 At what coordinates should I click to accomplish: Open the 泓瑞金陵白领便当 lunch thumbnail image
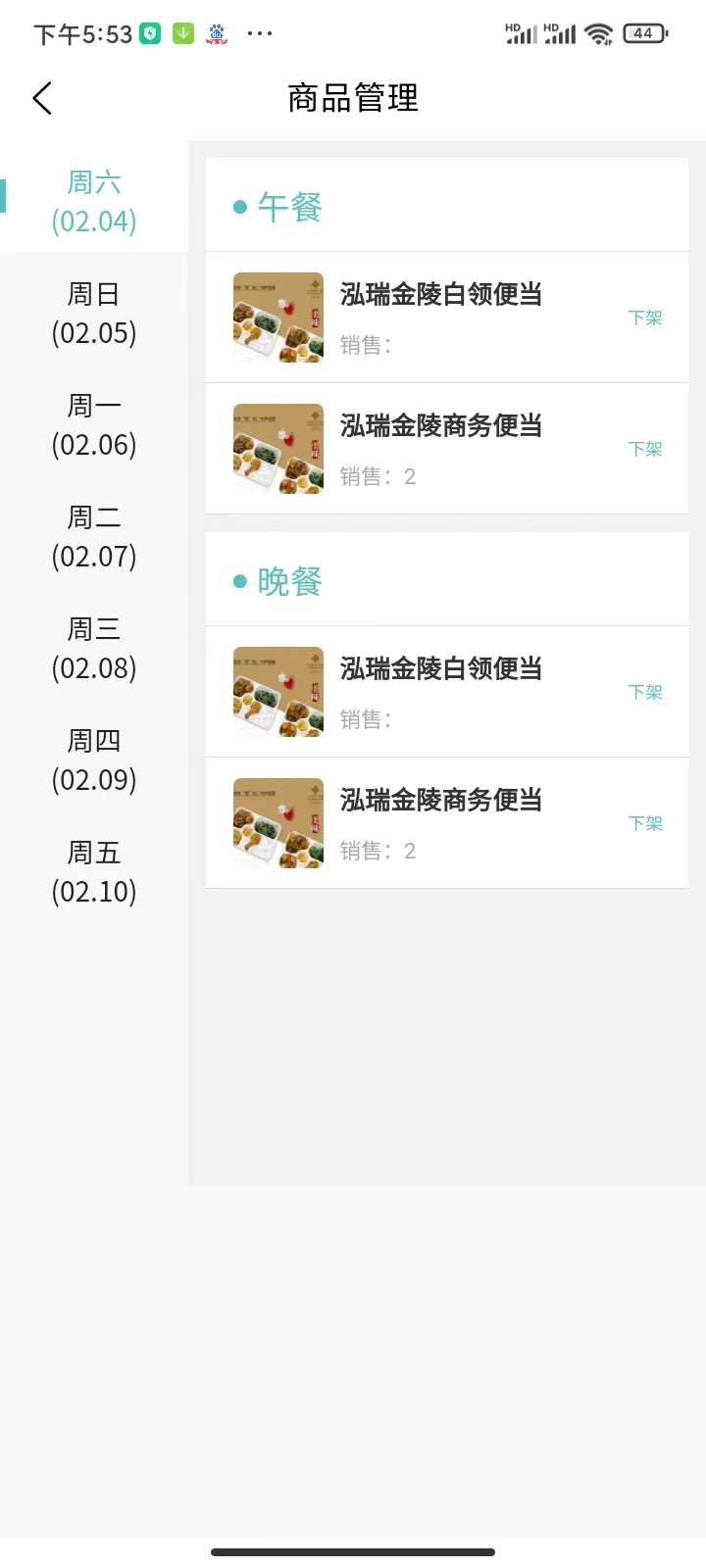[277, 318]
